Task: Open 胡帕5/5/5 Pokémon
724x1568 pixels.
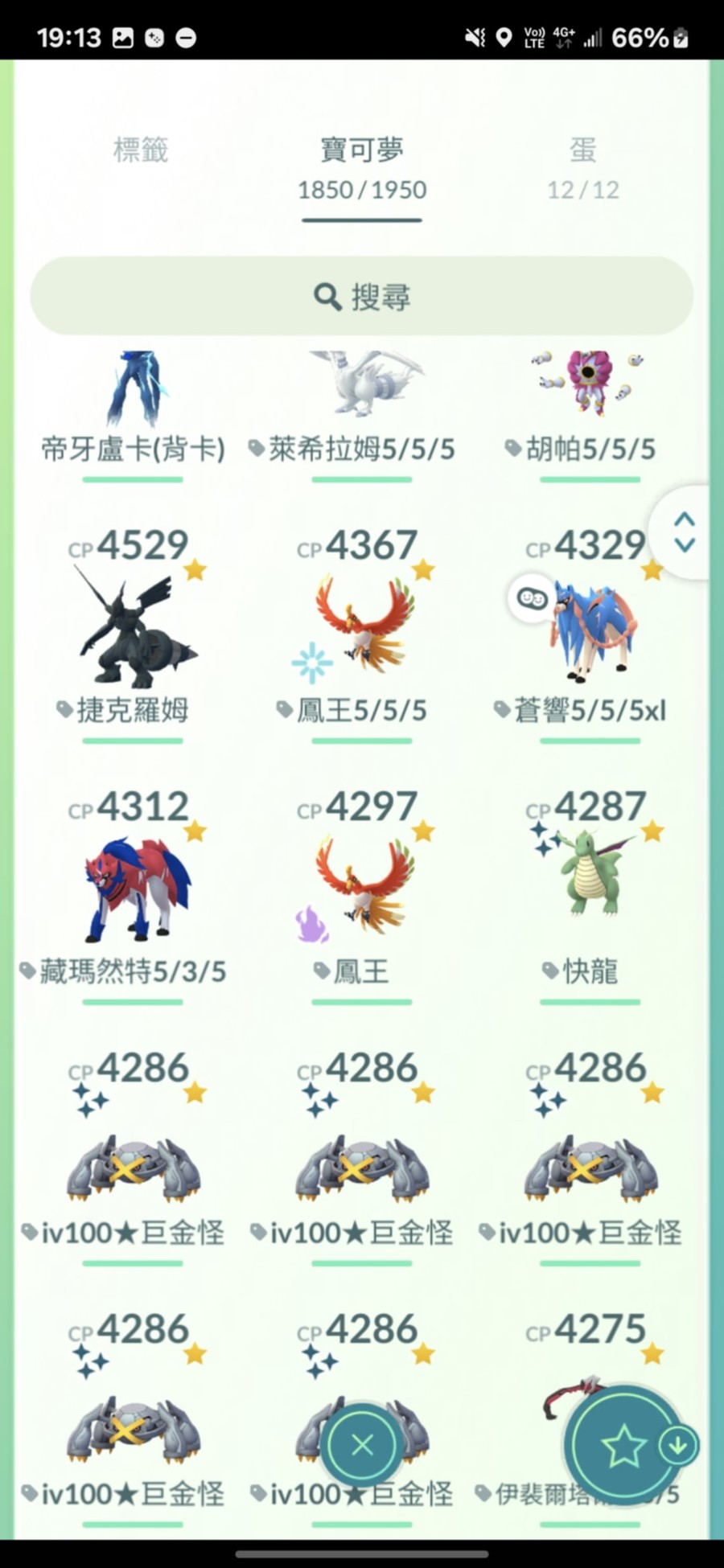Action: point(591,402)
